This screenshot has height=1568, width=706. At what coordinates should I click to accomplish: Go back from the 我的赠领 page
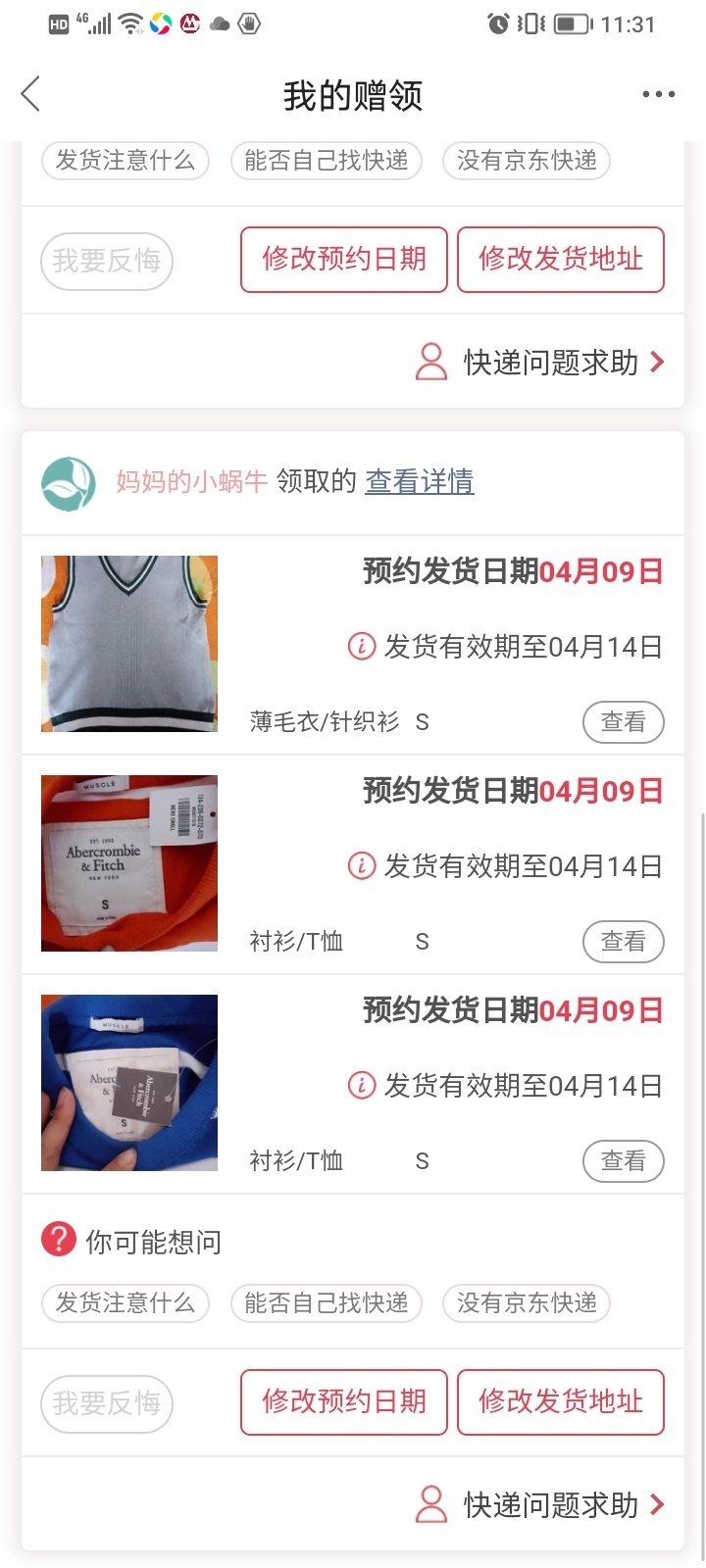31,95
